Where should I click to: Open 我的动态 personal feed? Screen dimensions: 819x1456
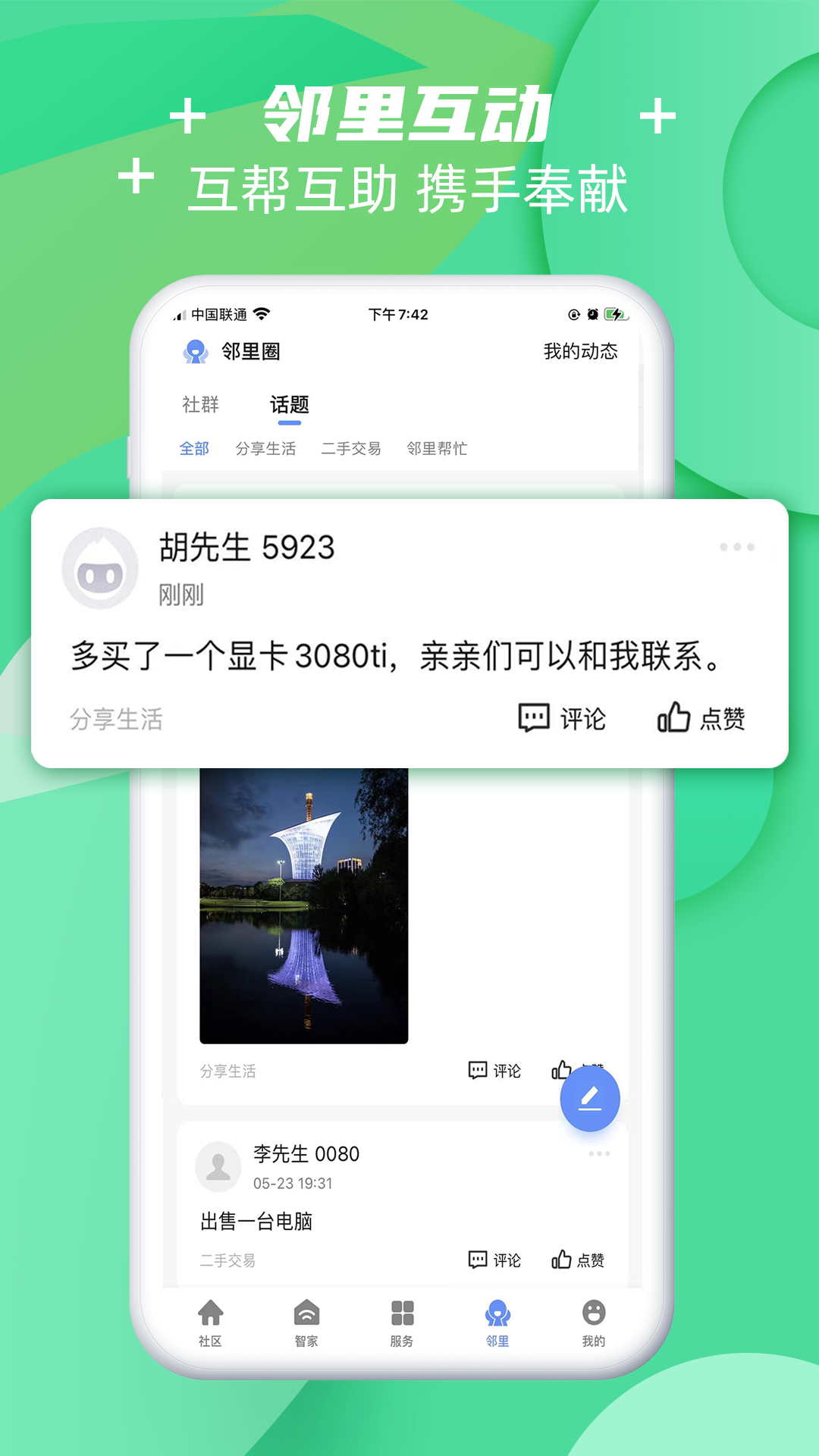click(580, 352)
